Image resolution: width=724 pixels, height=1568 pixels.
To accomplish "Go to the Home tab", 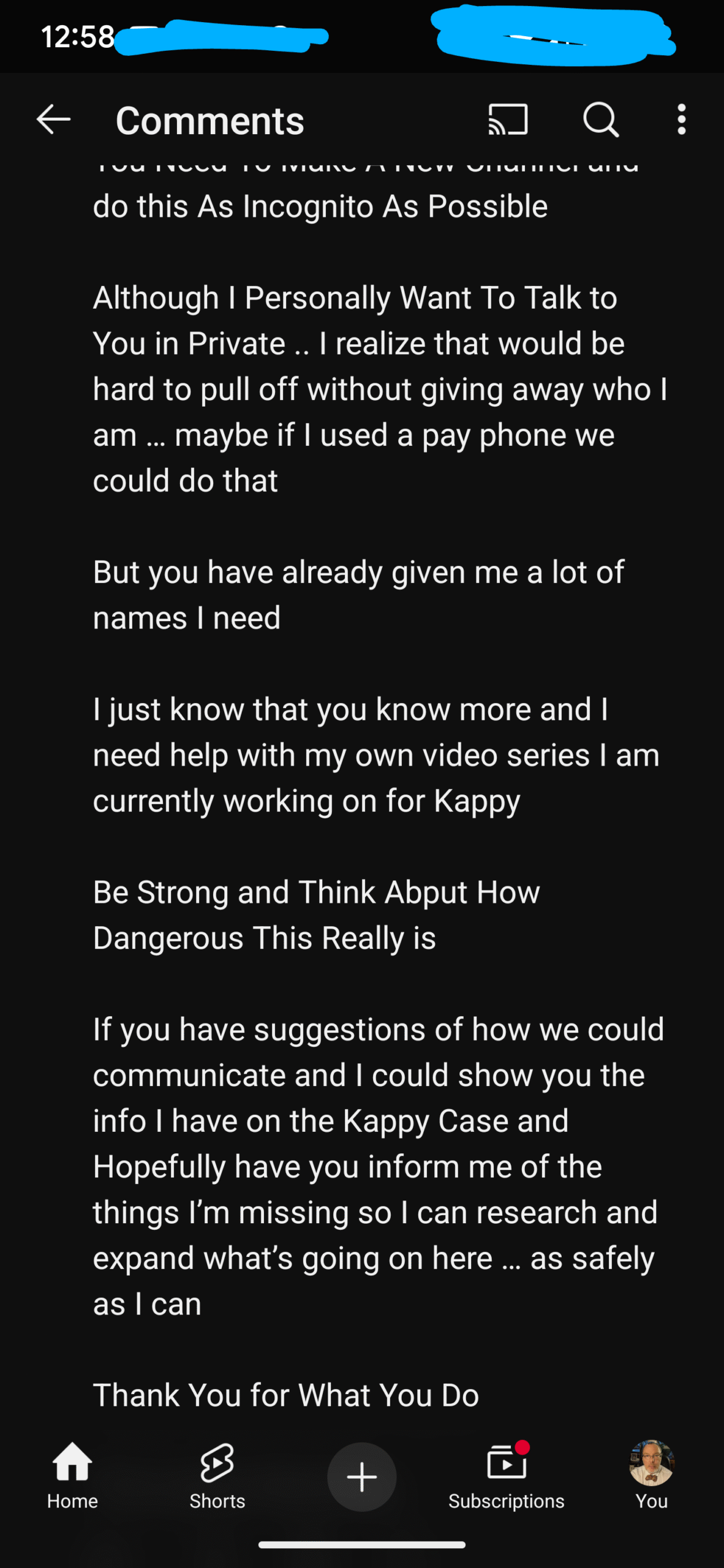I will coord(72,1475).
